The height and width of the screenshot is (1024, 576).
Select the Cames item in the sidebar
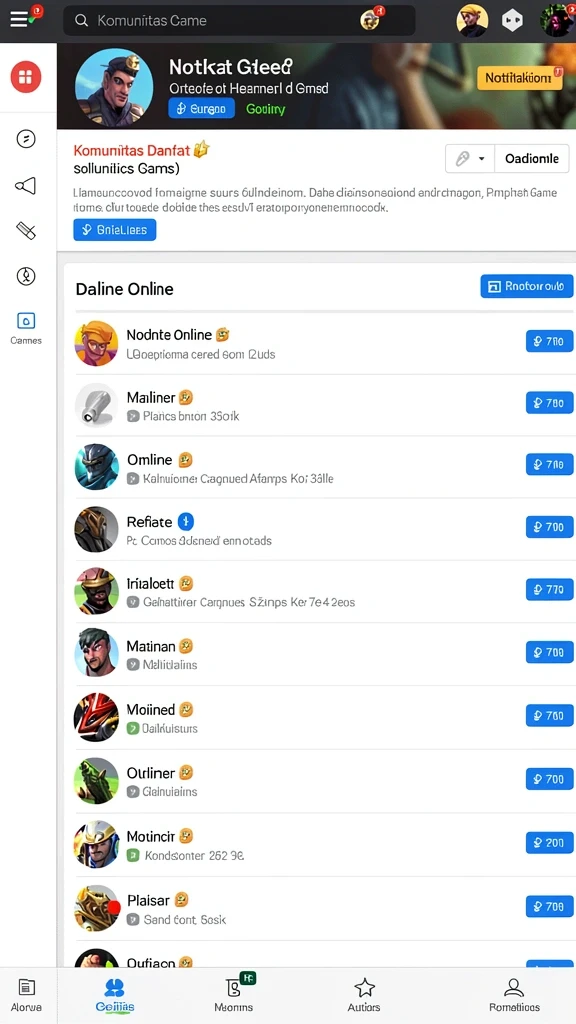[26, 328]
